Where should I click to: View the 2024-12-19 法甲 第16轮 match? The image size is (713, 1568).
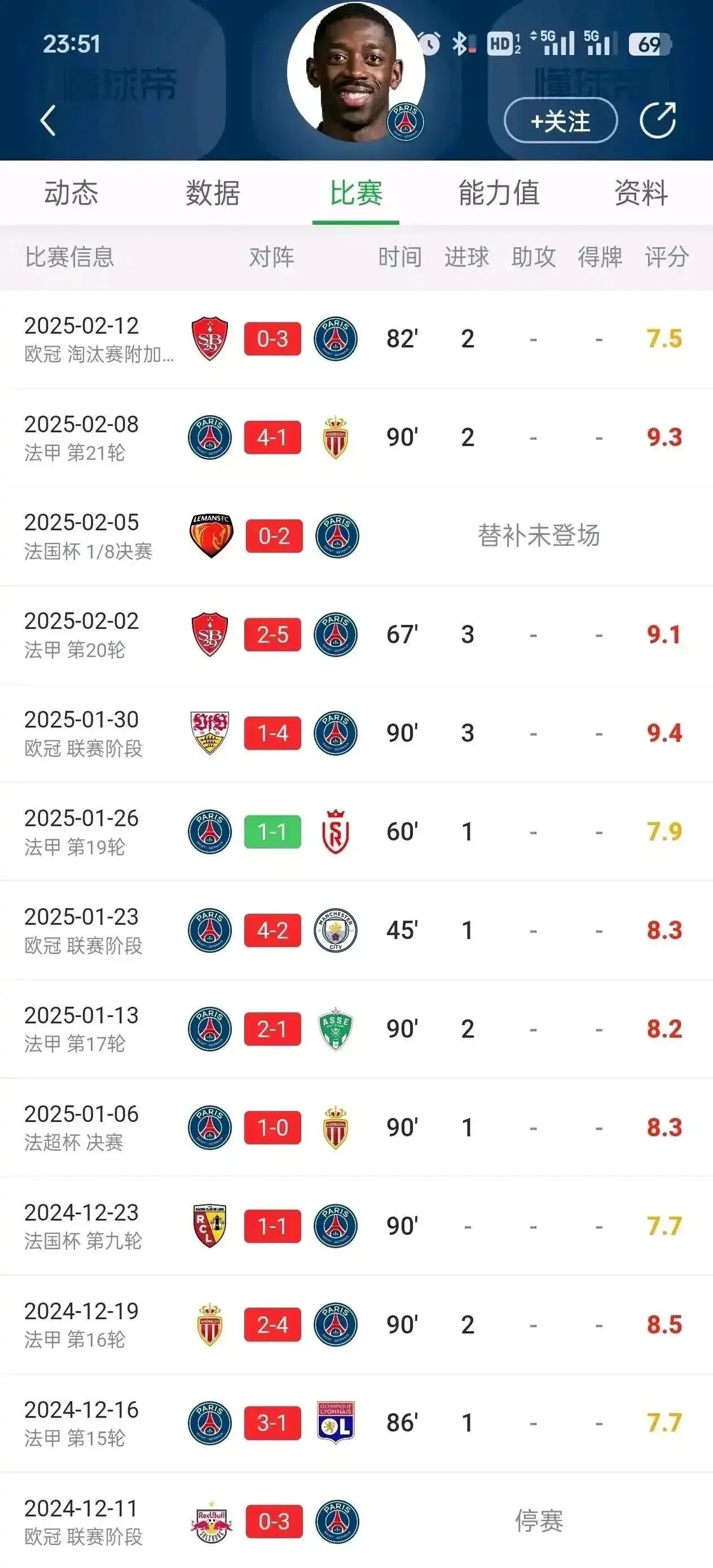coord(356,1325)
